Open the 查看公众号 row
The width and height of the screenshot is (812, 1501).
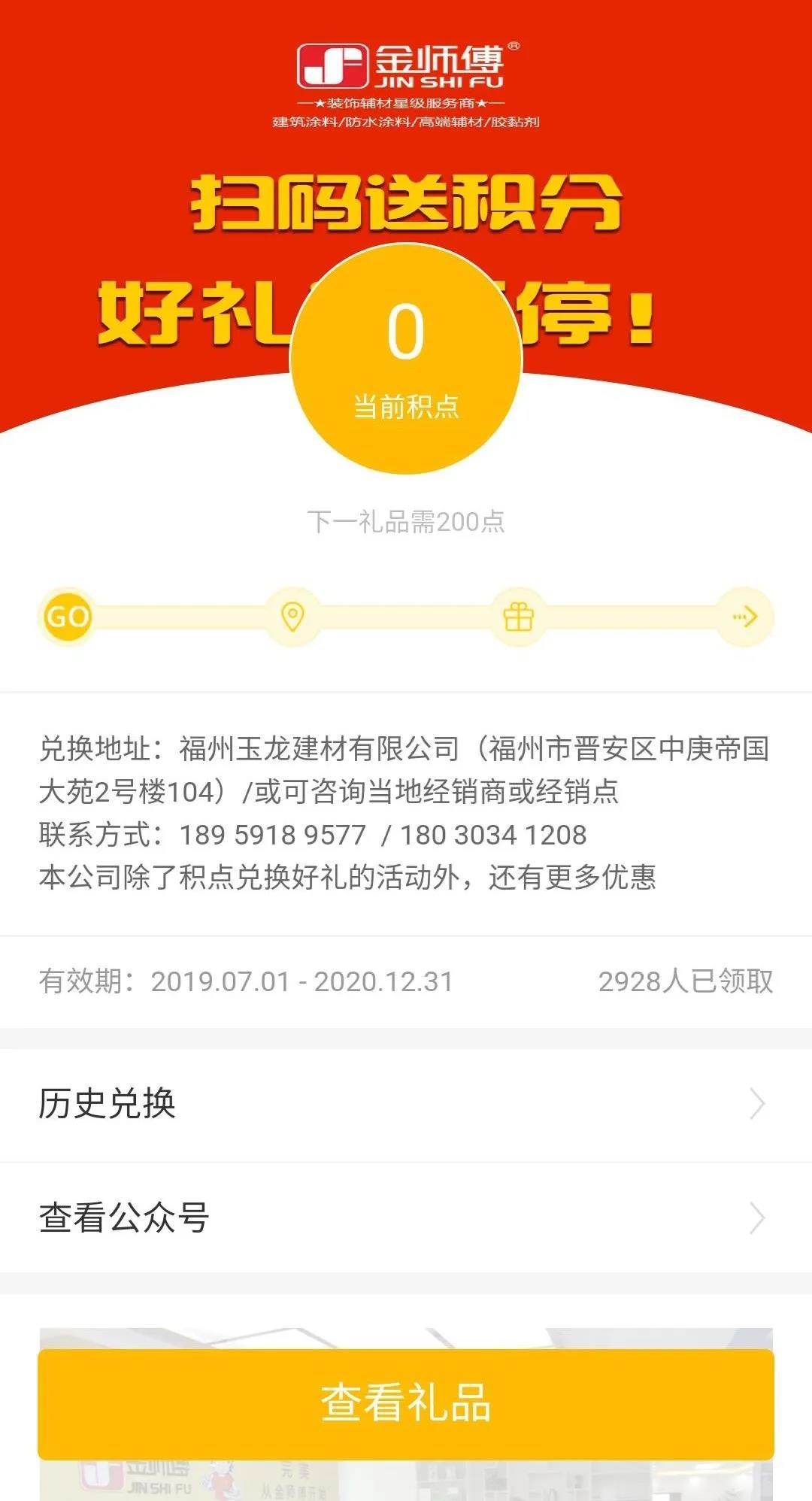[406, 1217]
